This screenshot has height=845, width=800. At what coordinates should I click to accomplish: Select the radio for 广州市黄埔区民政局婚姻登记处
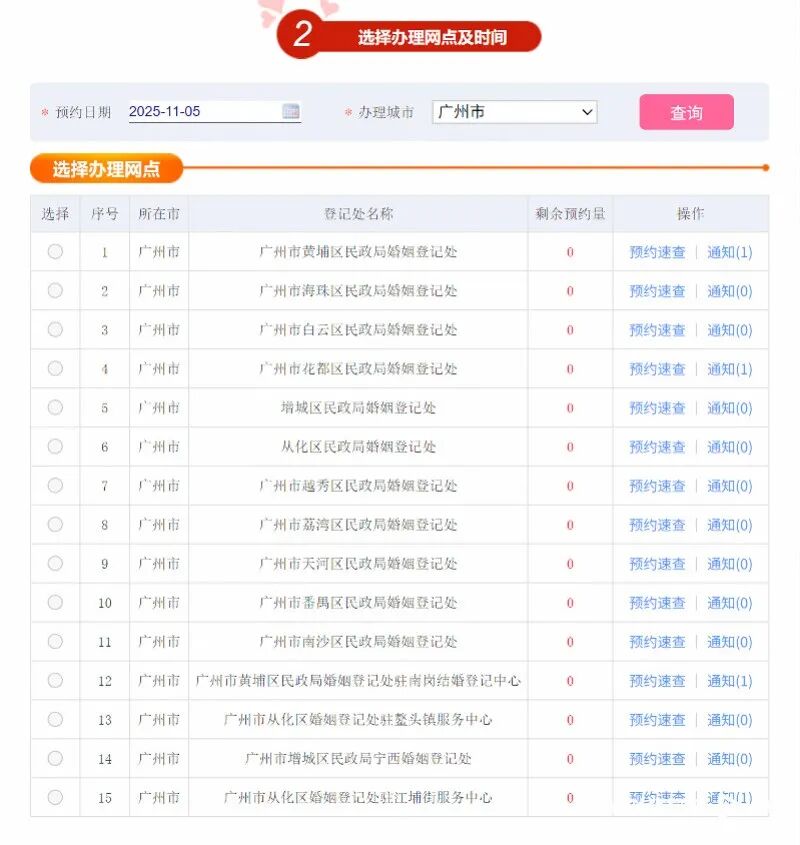click(x=55, y=252)
